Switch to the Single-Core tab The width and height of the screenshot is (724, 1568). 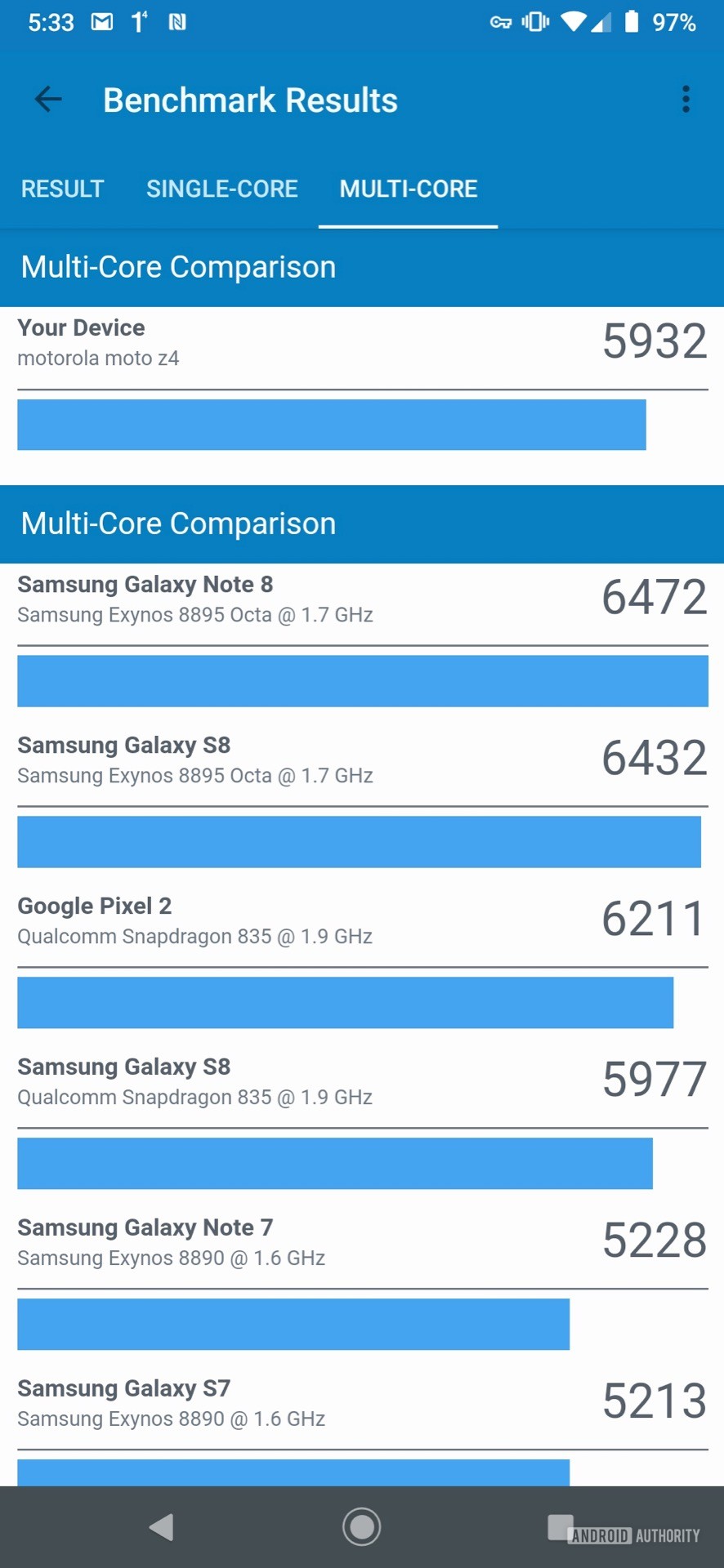221,189
